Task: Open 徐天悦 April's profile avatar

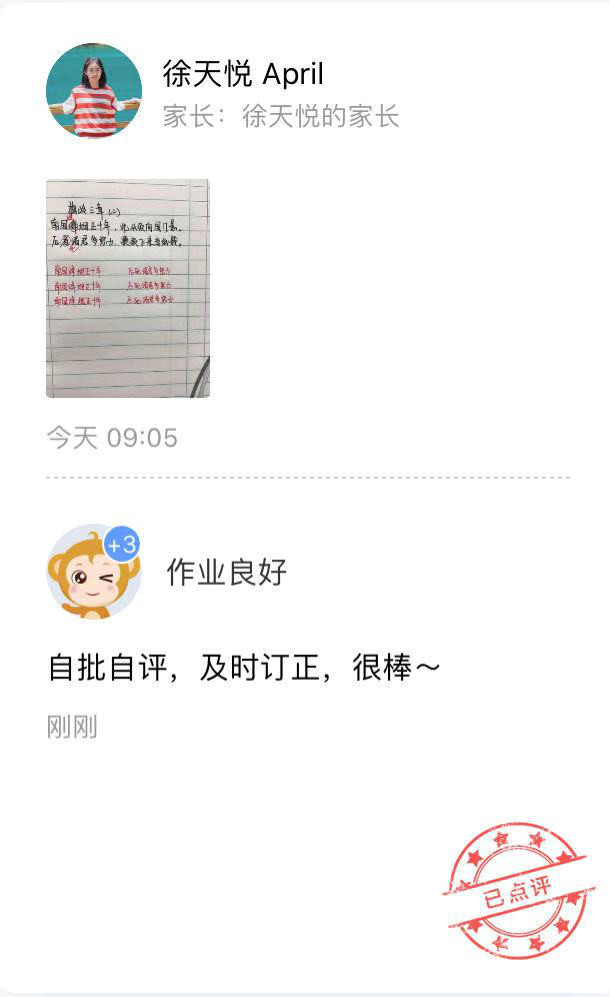Action: (x=94, y=91)
